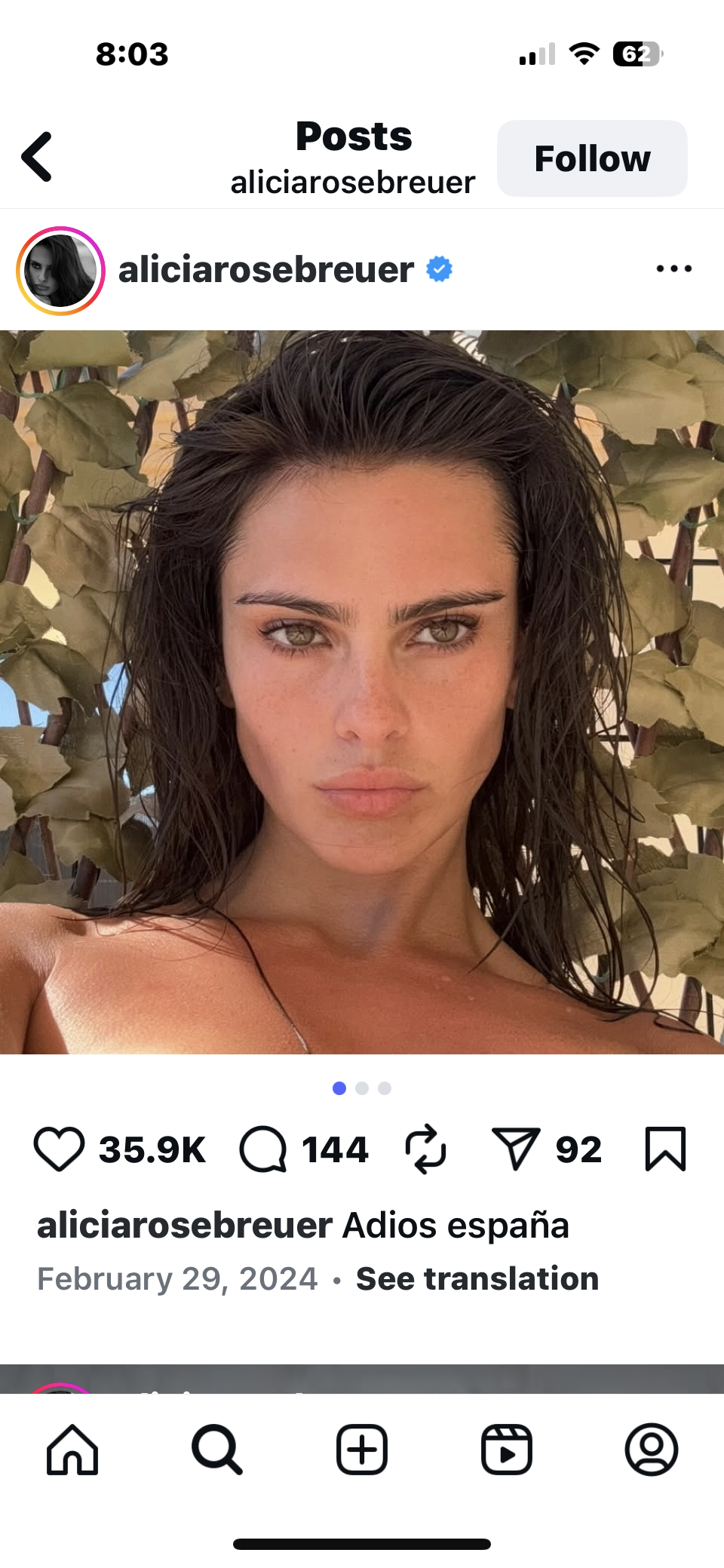Screen dimensions: 724x1568
Task: Open comments on the post
Action: [263, 1149]
